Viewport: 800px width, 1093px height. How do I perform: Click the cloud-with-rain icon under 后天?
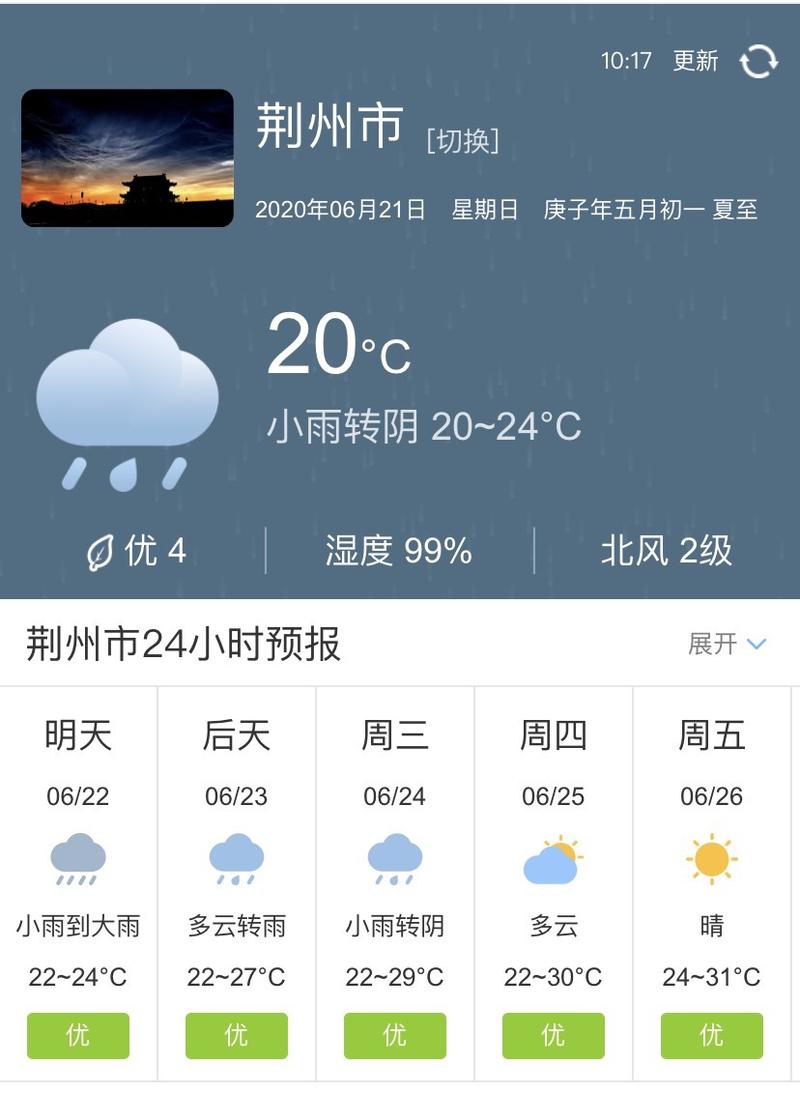click(x=236, y=855)
